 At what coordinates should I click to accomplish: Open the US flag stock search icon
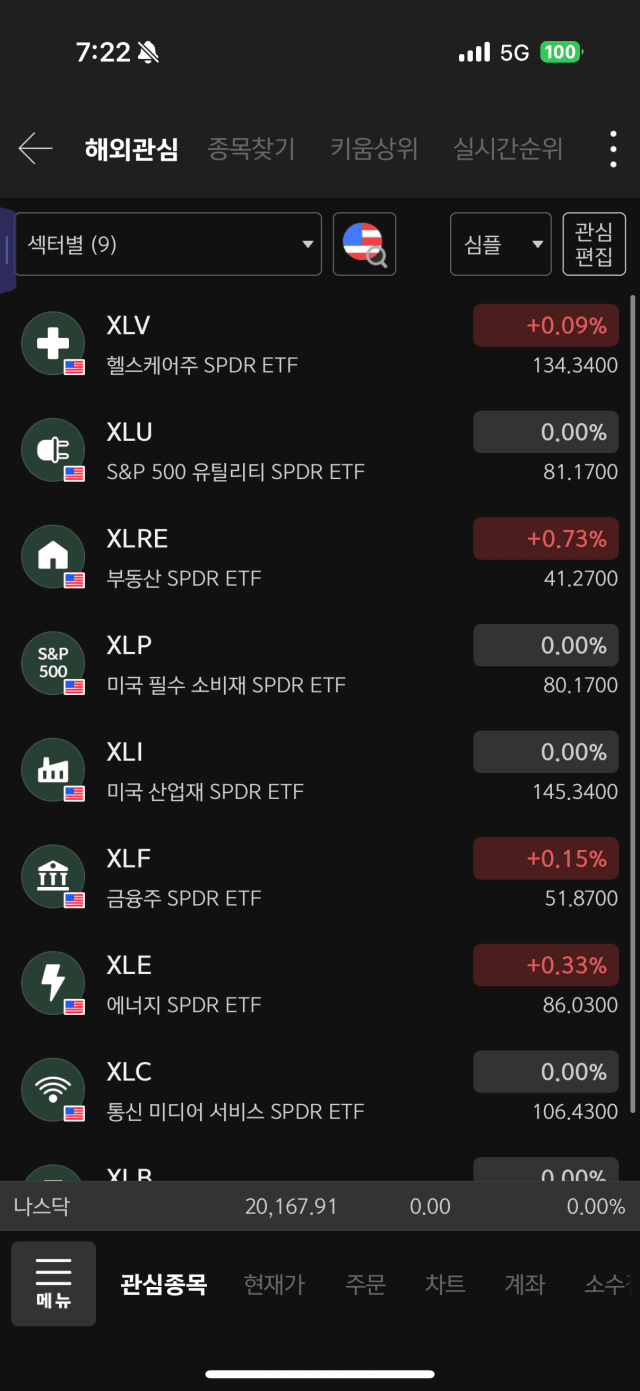tap(364, 244)
